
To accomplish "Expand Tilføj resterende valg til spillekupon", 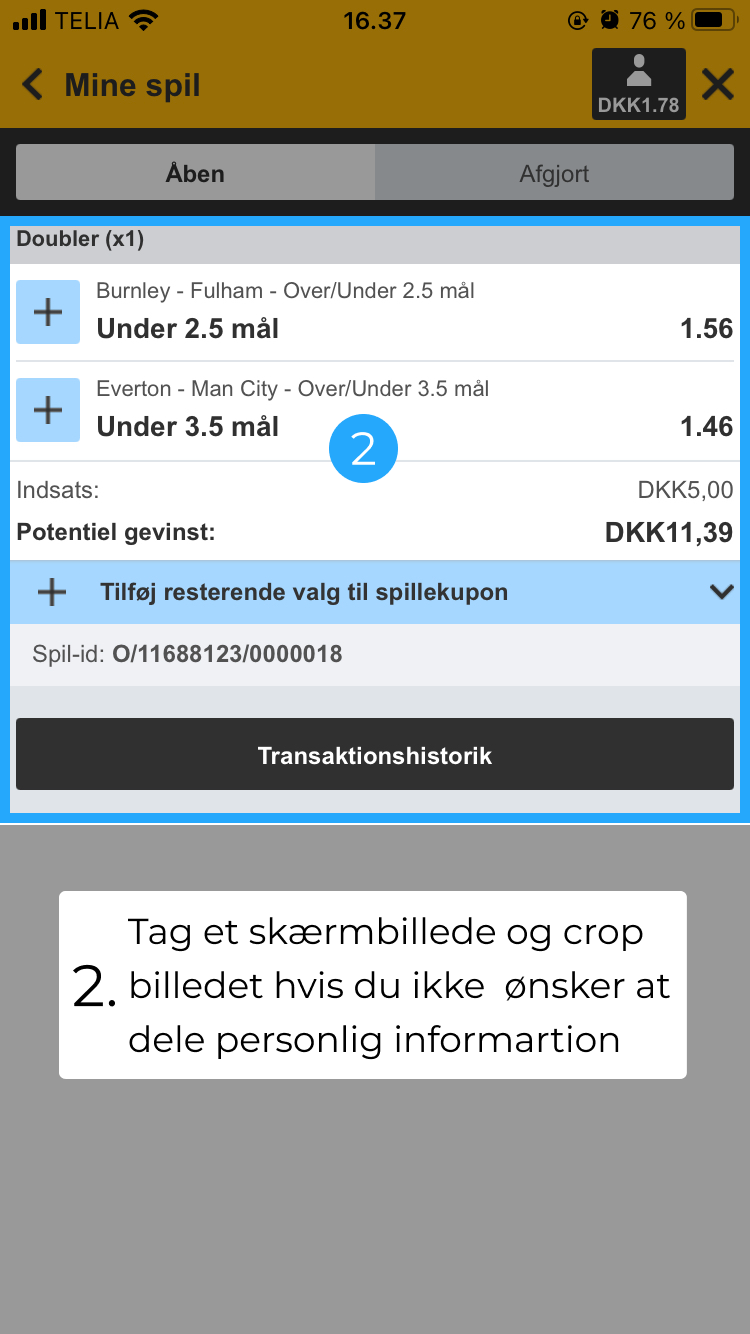I will [x=375, y=592].
